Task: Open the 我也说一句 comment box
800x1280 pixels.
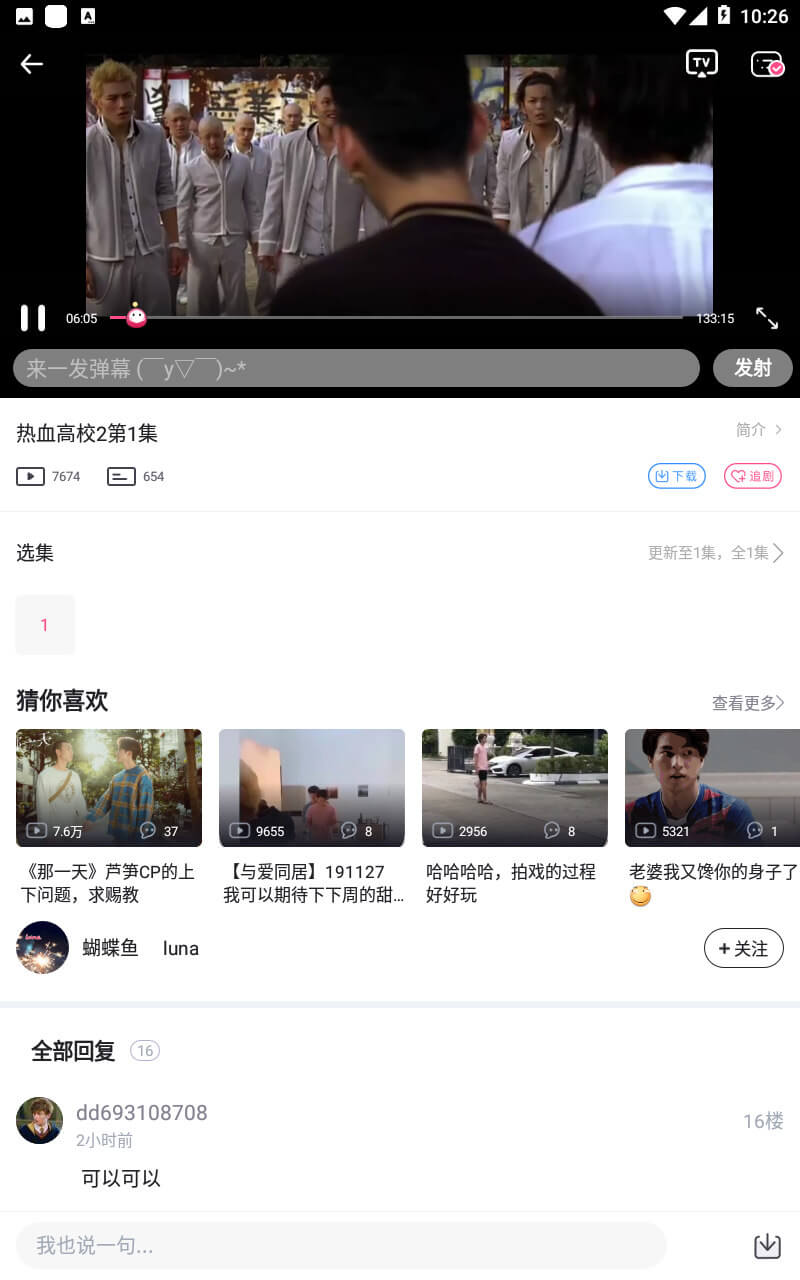Action: pos(341,1246)
